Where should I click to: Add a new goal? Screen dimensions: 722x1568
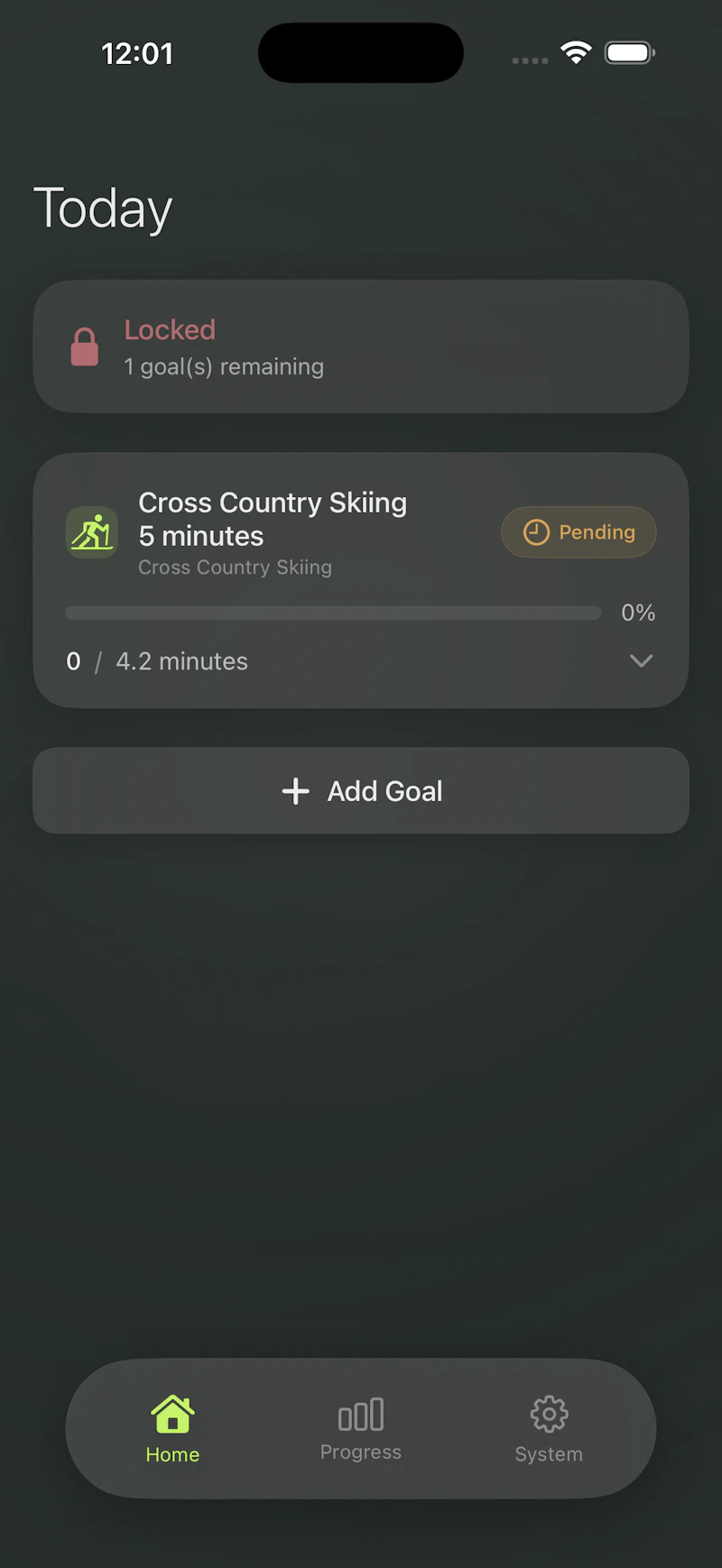(361, 790)
